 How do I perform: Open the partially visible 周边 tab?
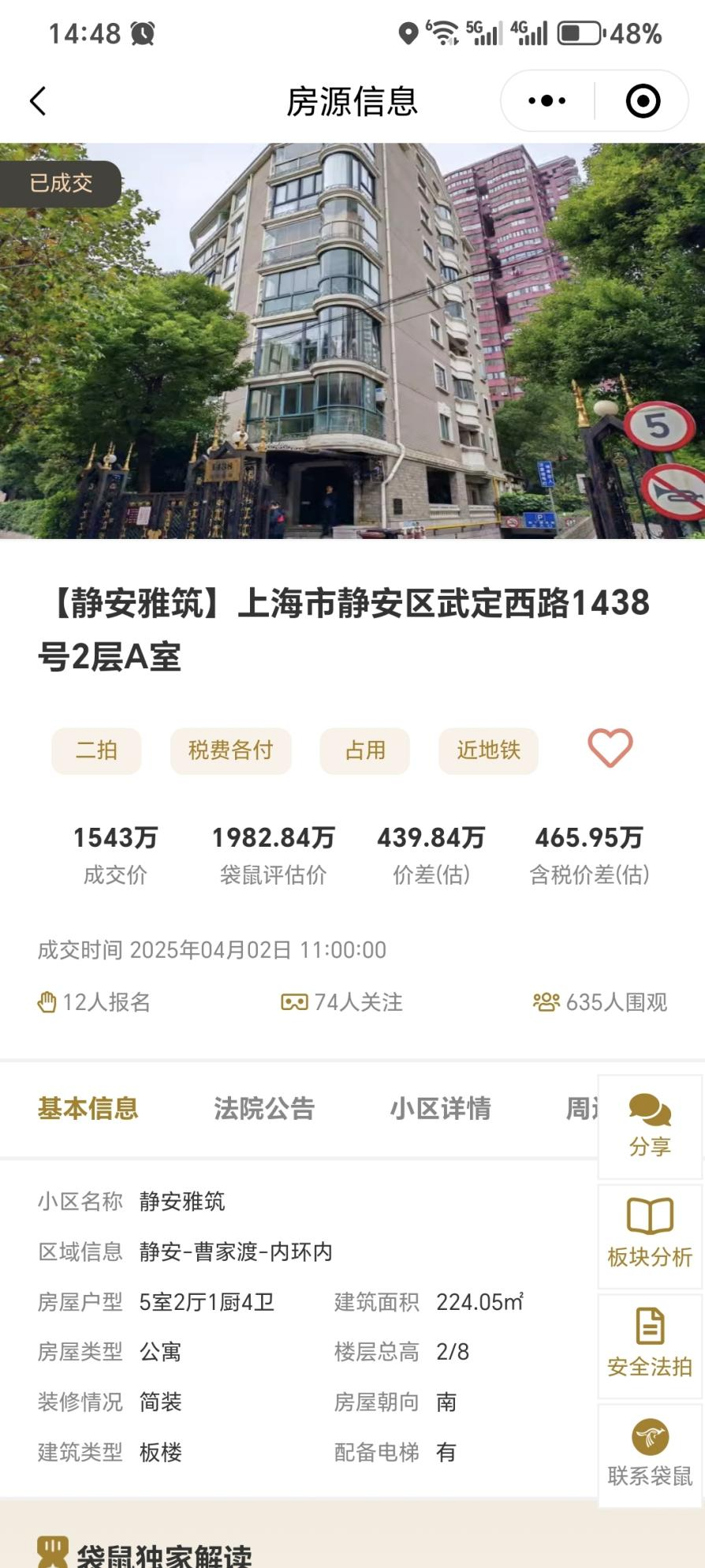click(x=589, y=1109)
